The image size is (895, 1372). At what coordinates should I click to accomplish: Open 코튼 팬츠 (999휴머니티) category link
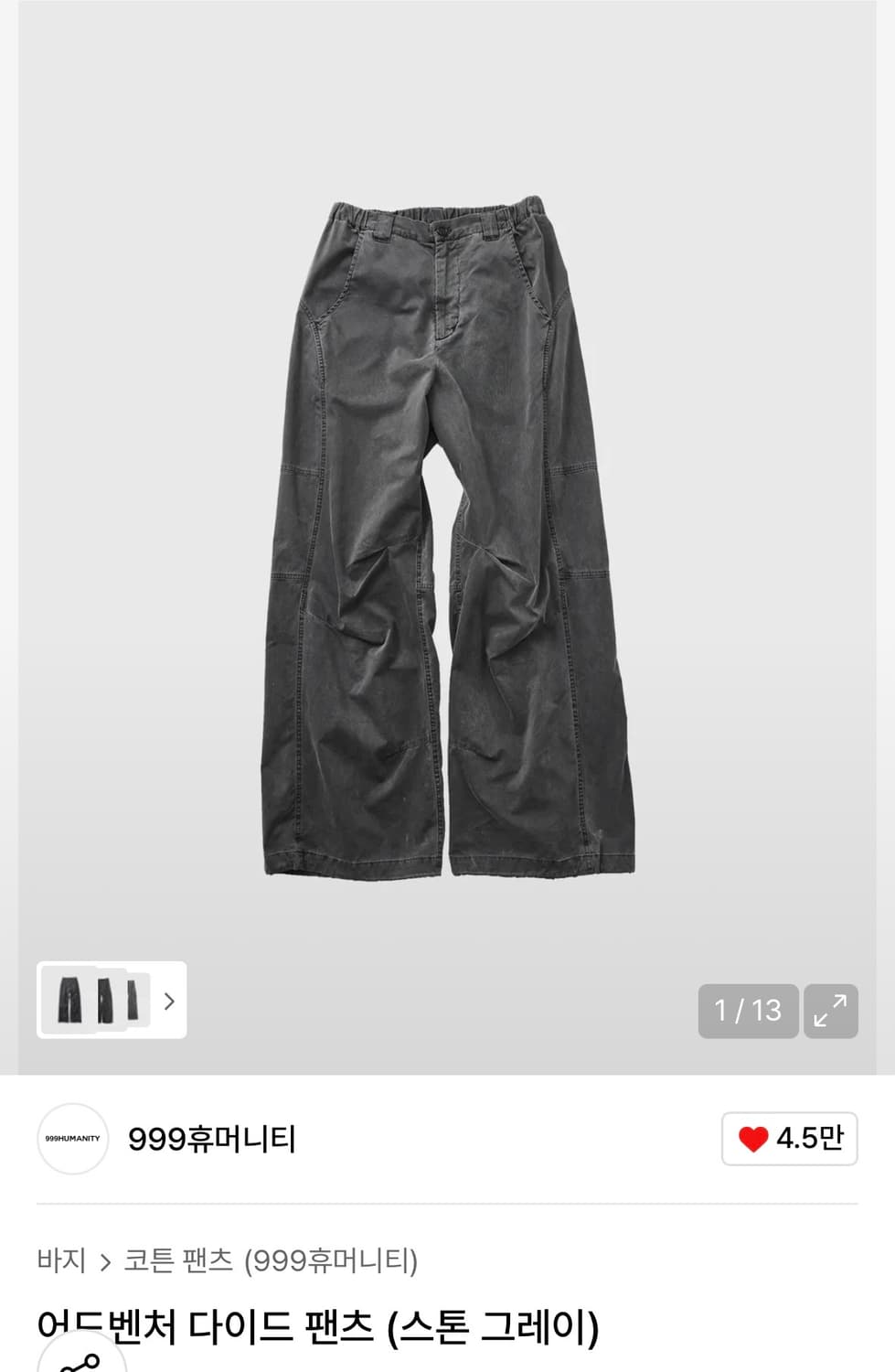(x=271, y=1260)
